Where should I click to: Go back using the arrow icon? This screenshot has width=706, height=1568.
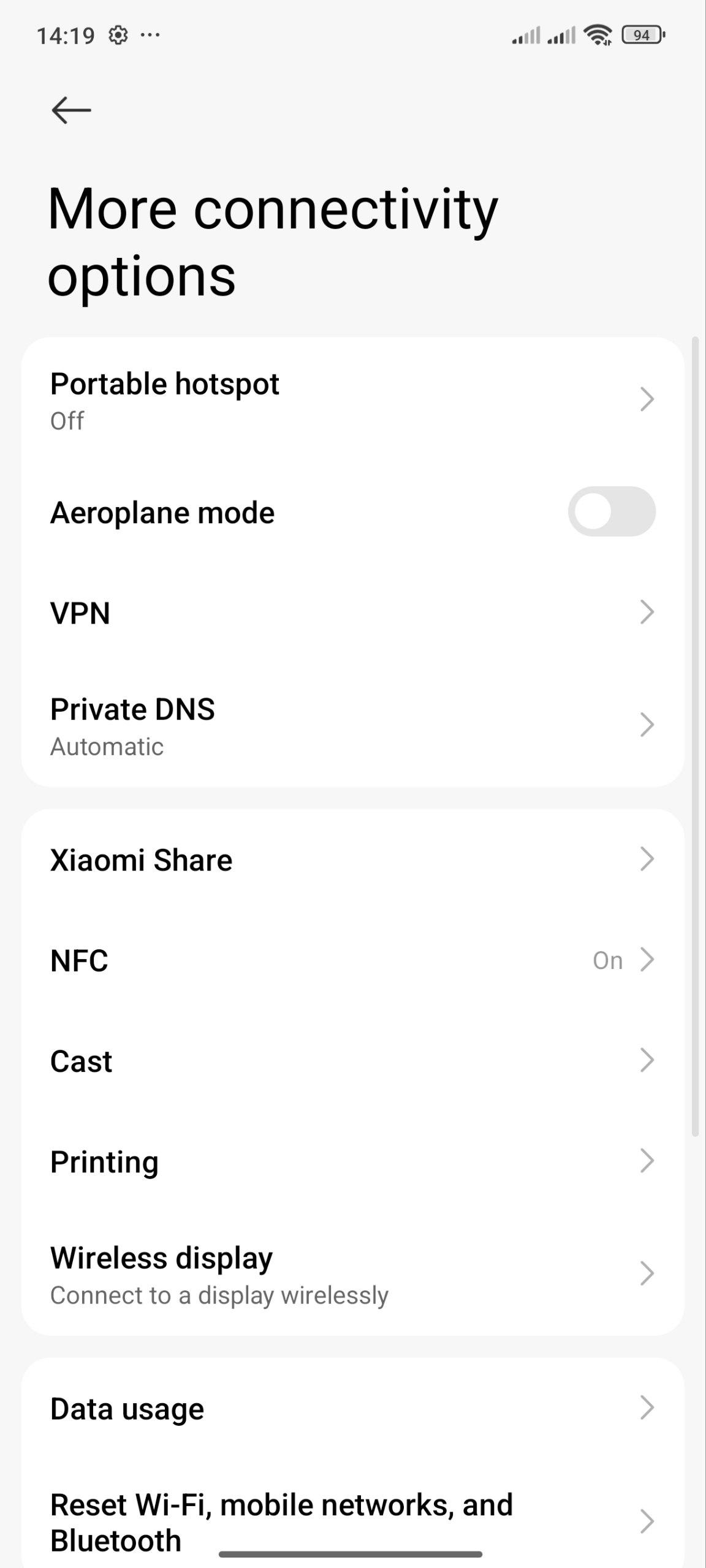tap(71, 110)
